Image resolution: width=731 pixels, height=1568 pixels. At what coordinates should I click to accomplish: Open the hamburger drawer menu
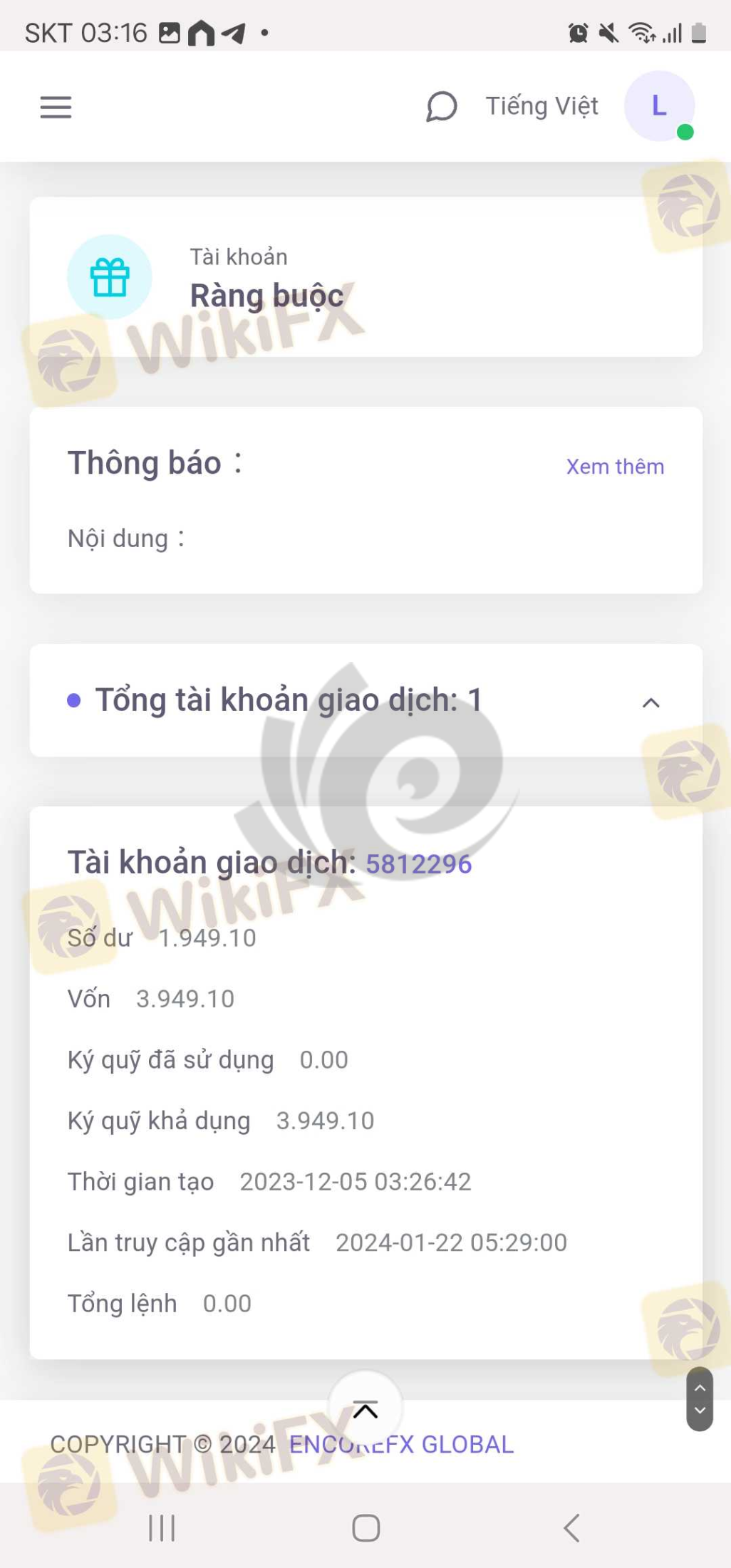56,107
